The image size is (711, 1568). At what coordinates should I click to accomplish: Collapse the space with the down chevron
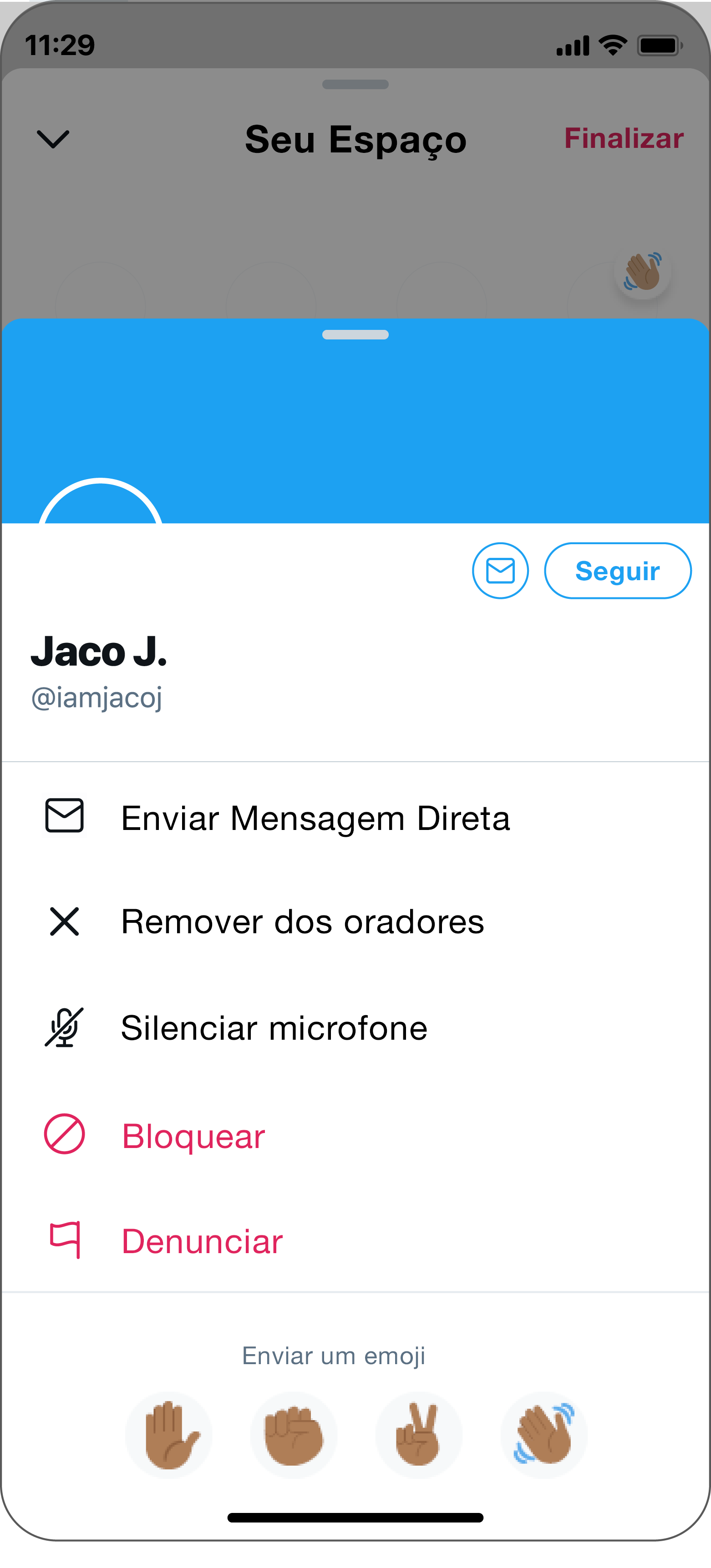(52, 139)
